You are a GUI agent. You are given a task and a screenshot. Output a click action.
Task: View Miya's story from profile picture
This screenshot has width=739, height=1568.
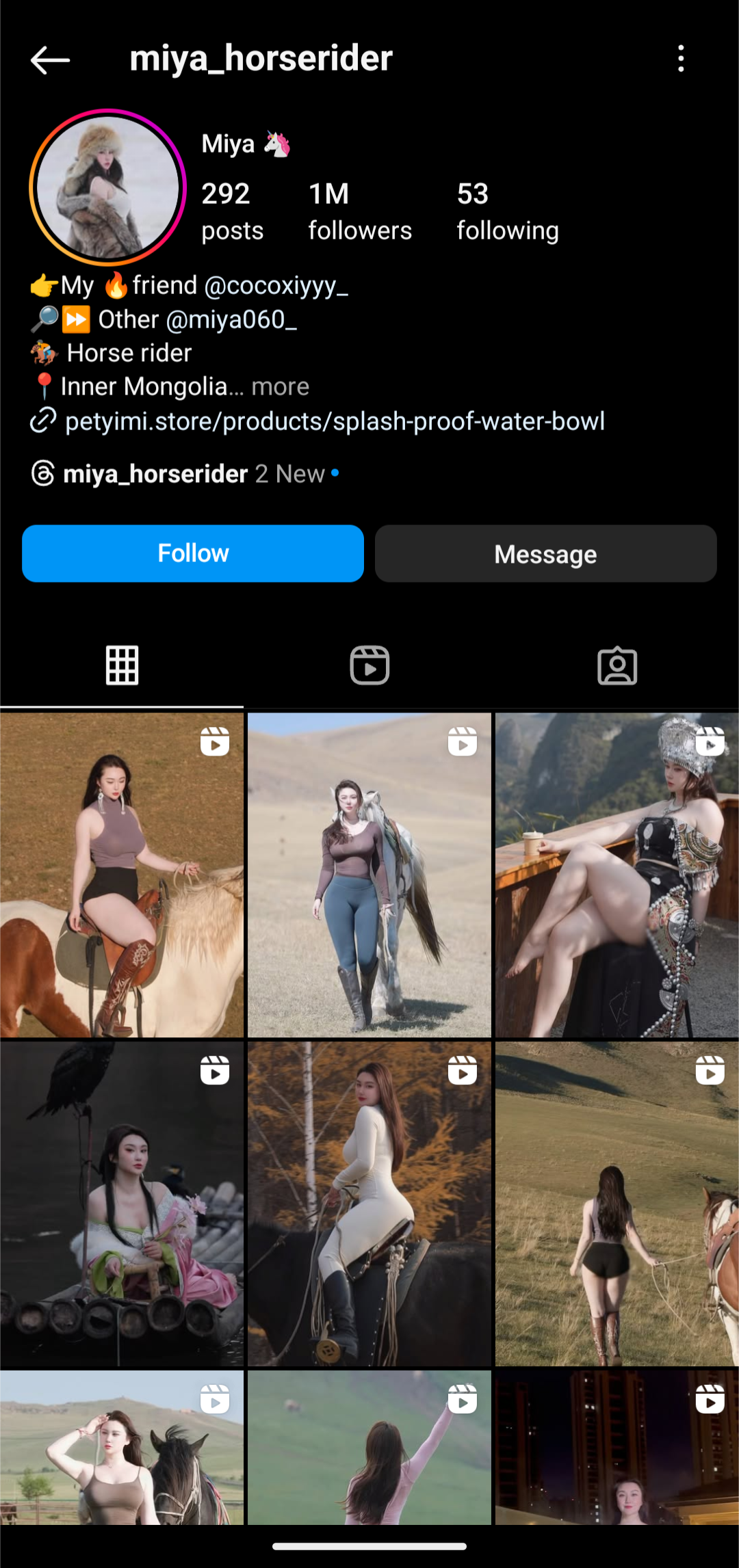coord(108,187)
